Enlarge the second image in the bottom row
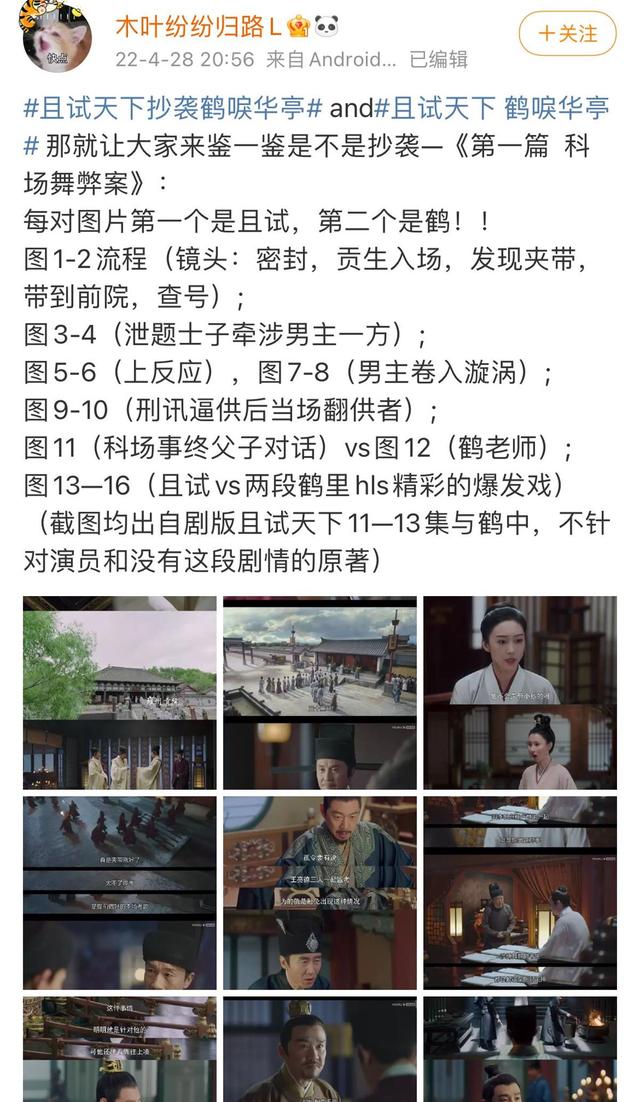 [319, 1049]
